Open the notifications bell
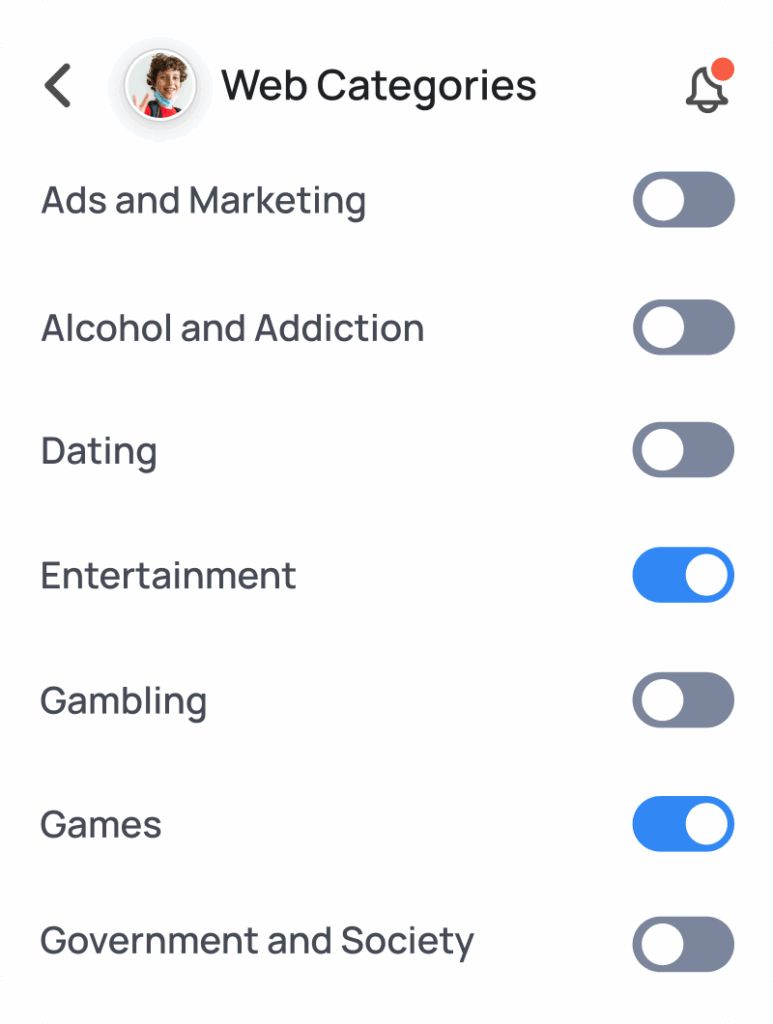773x1024 pixels. tap(707, 88)
